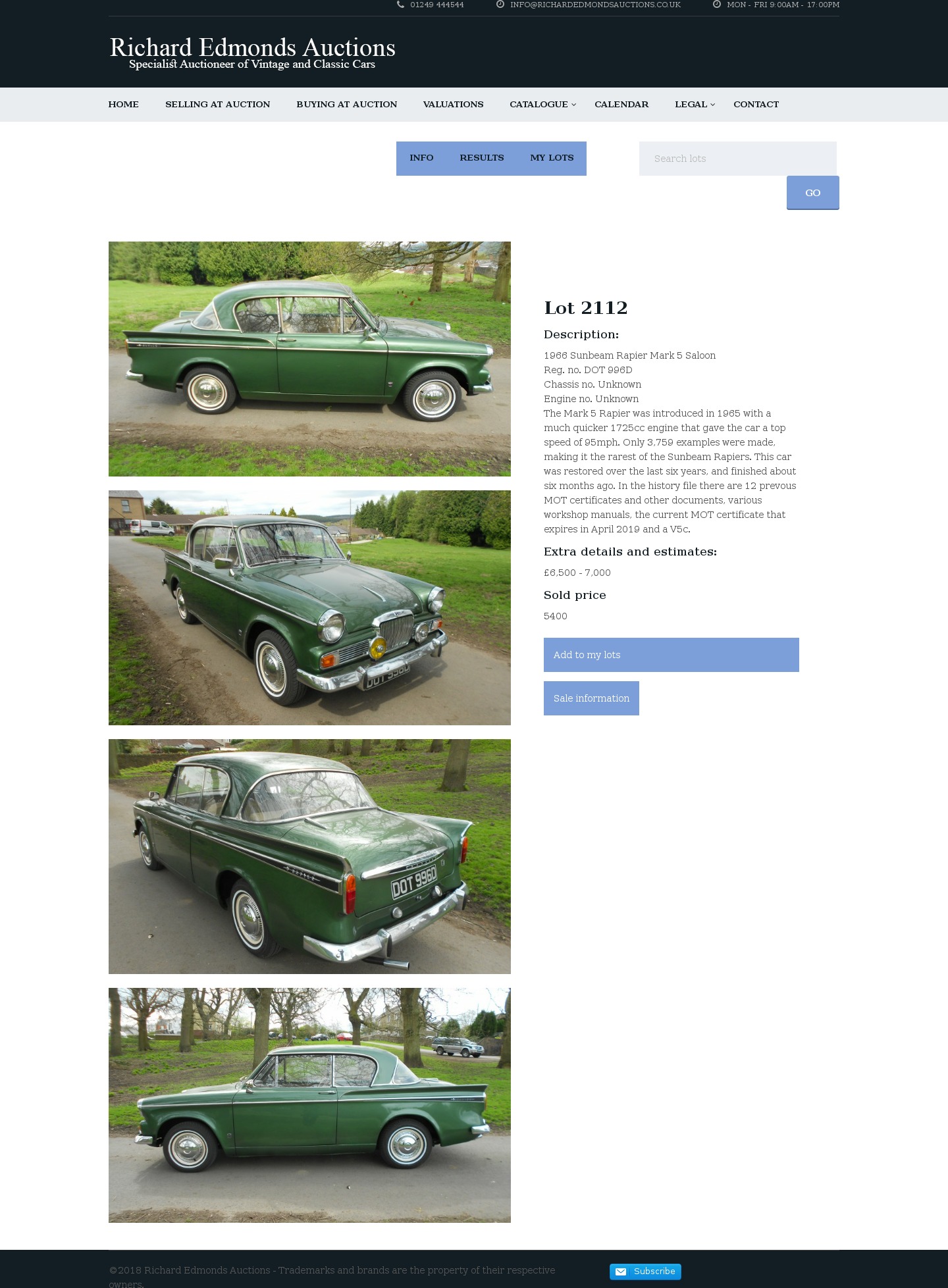
Task: Open the Calendar page
Action: 621,104
